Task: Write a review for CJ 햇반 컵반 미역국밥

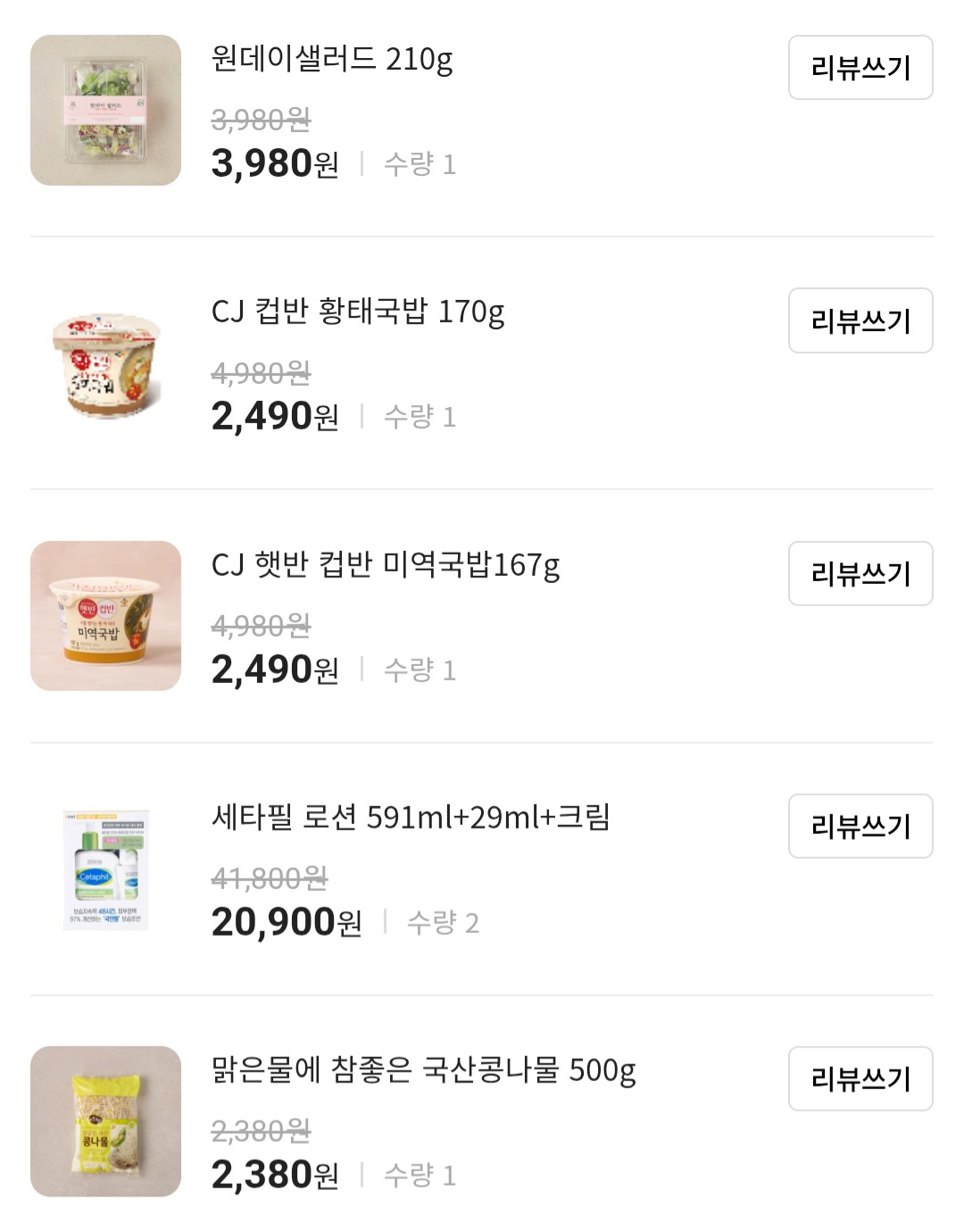Action: coord(860,574)
